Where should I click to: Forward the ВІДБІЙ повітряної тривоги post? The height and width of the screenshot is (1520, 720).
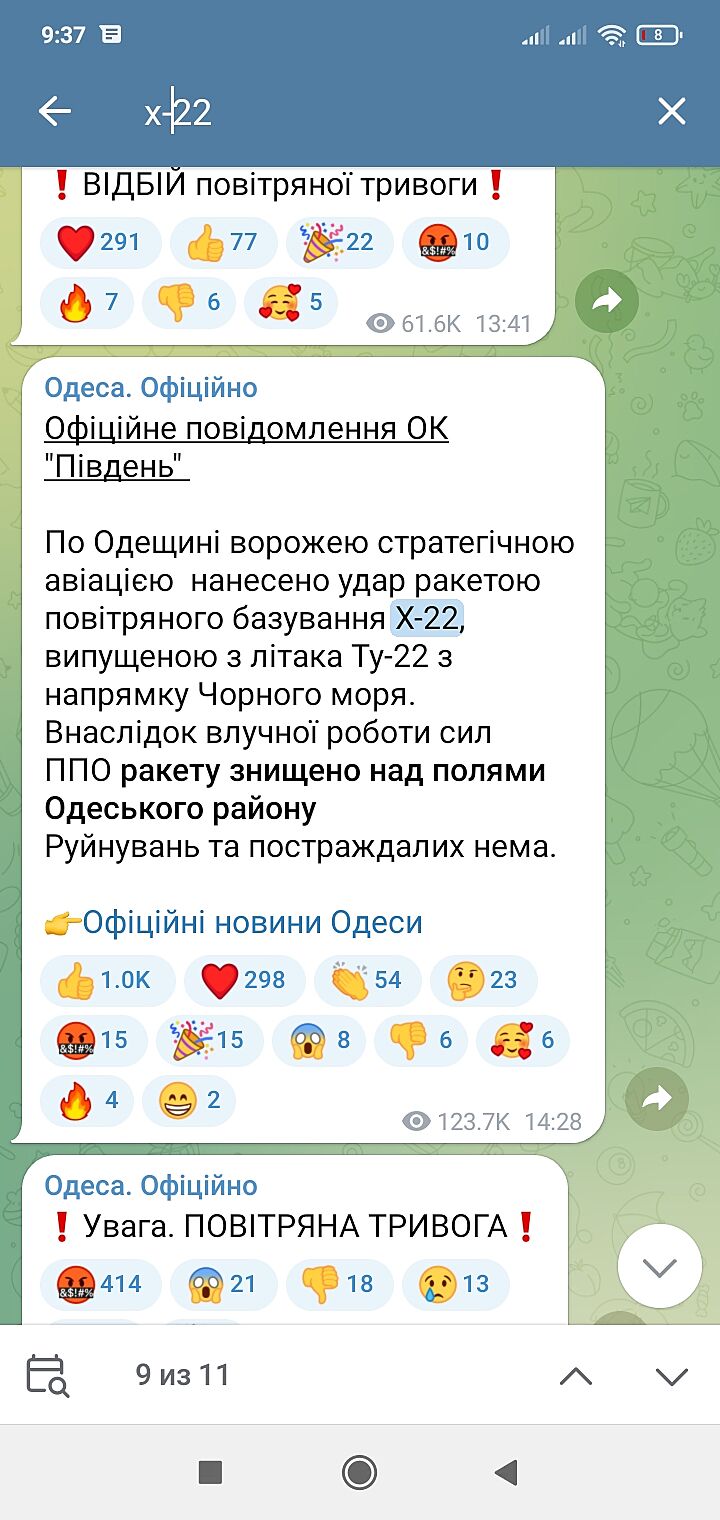coord(607,301)
